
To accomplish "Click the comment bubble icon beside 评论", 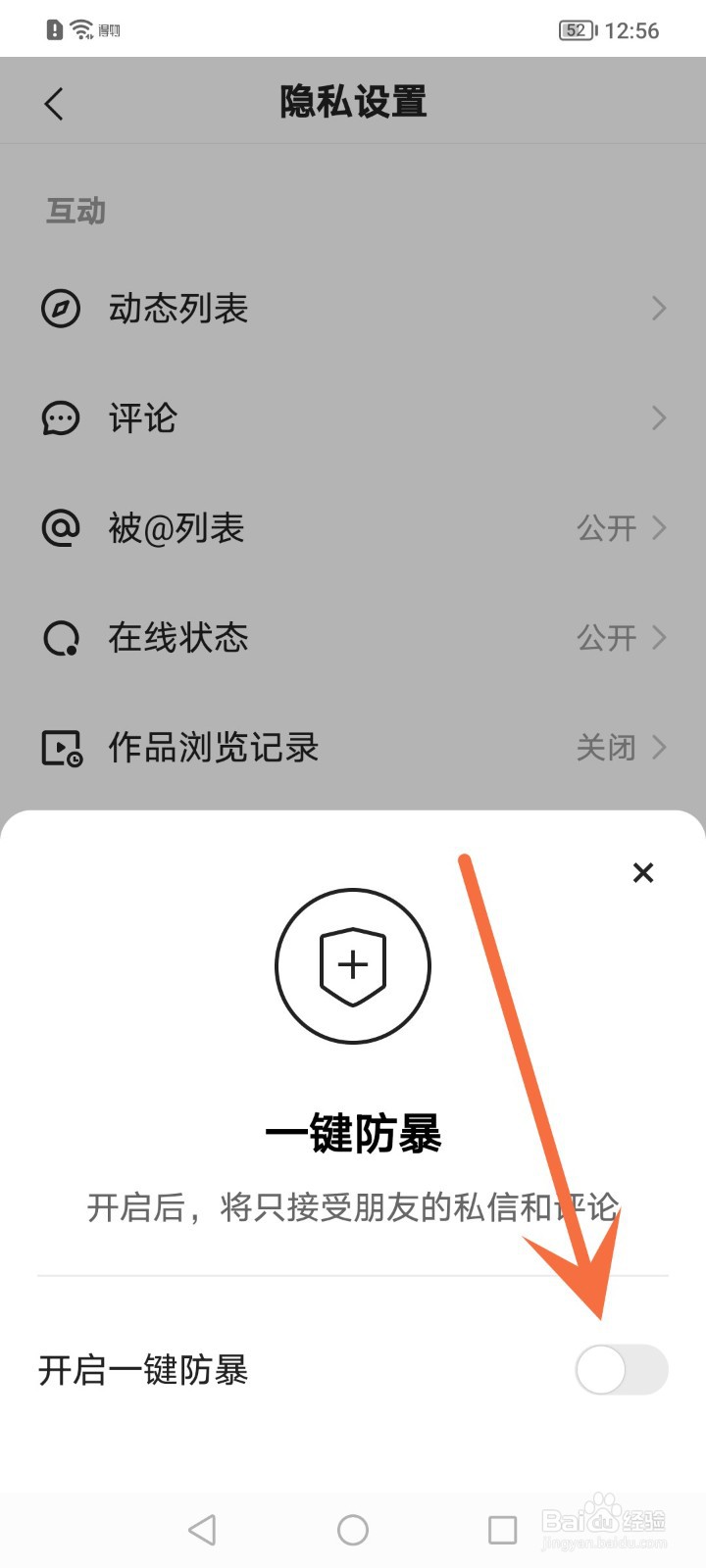I will point(60,418).
